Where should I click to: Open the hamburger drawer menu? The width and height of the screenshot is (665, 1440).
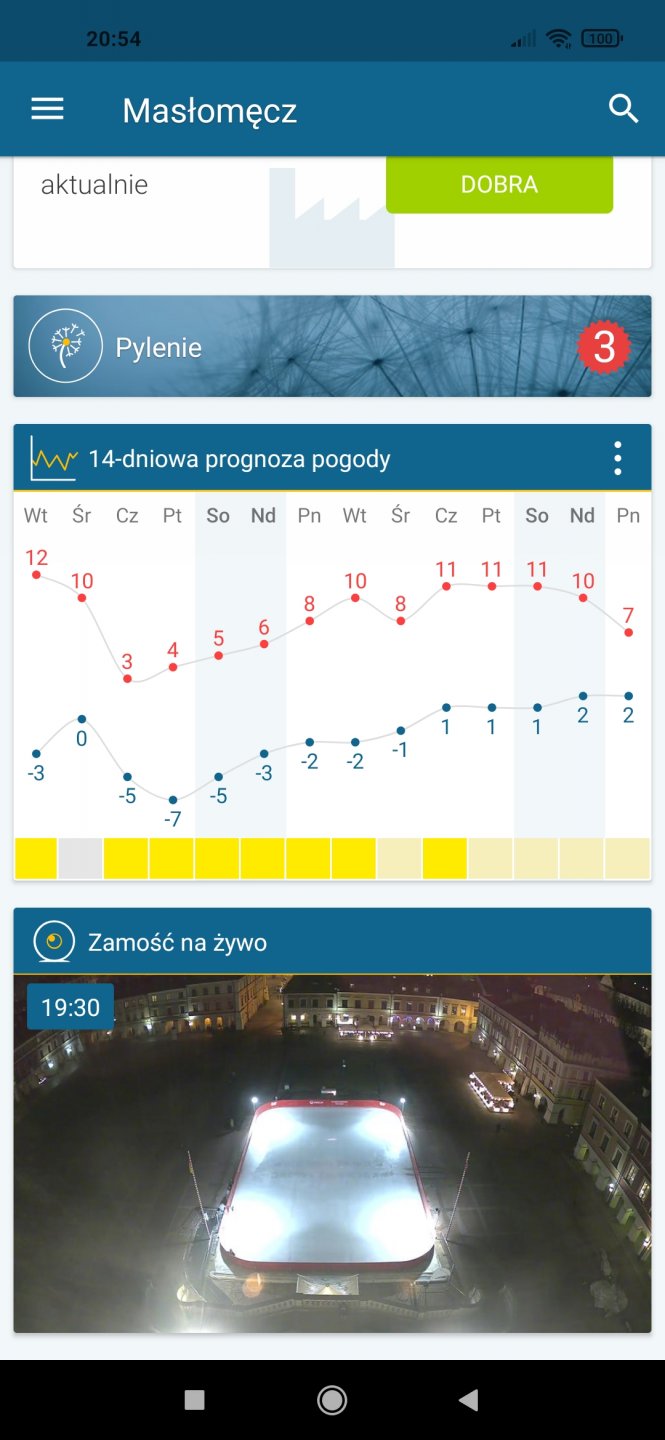[47, 109]
